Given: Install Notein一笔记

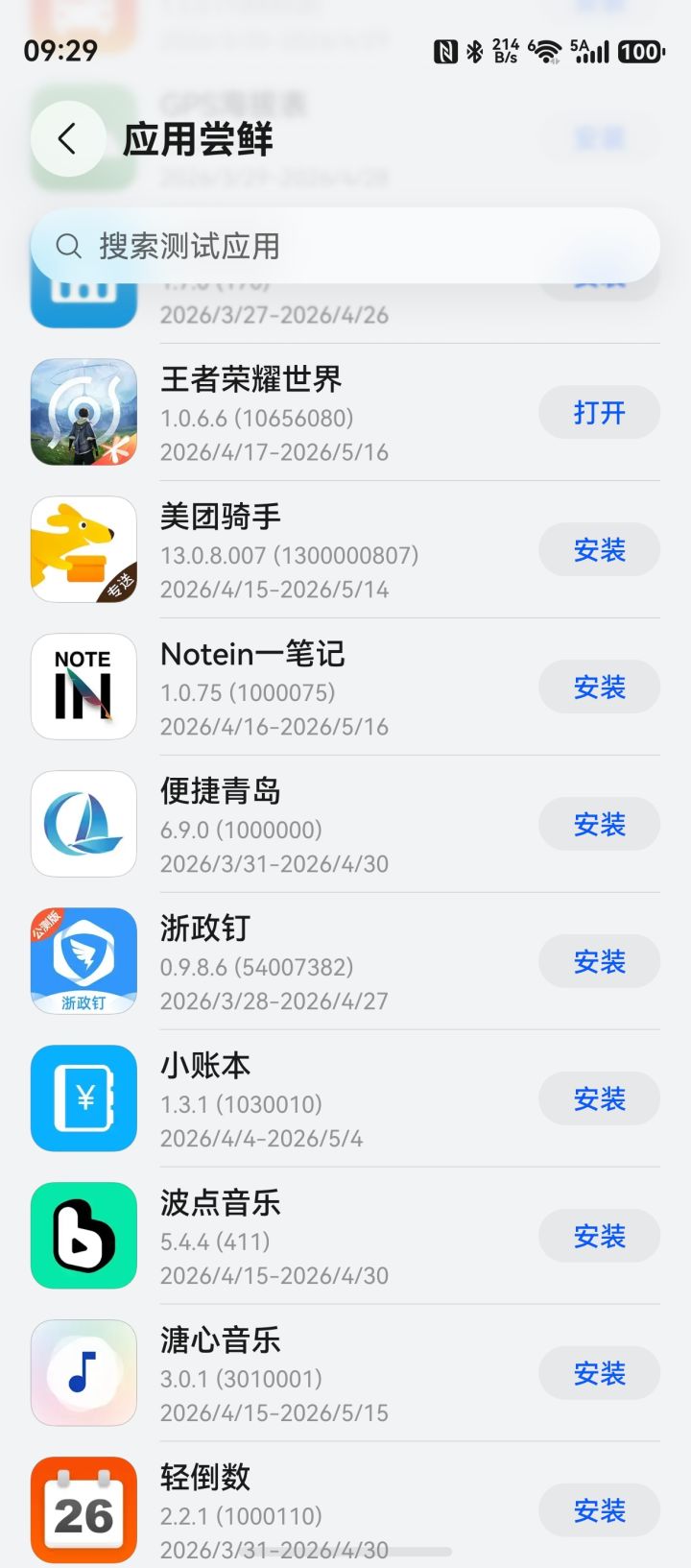Looking at the screenshot, I should (x=599, y=688).
